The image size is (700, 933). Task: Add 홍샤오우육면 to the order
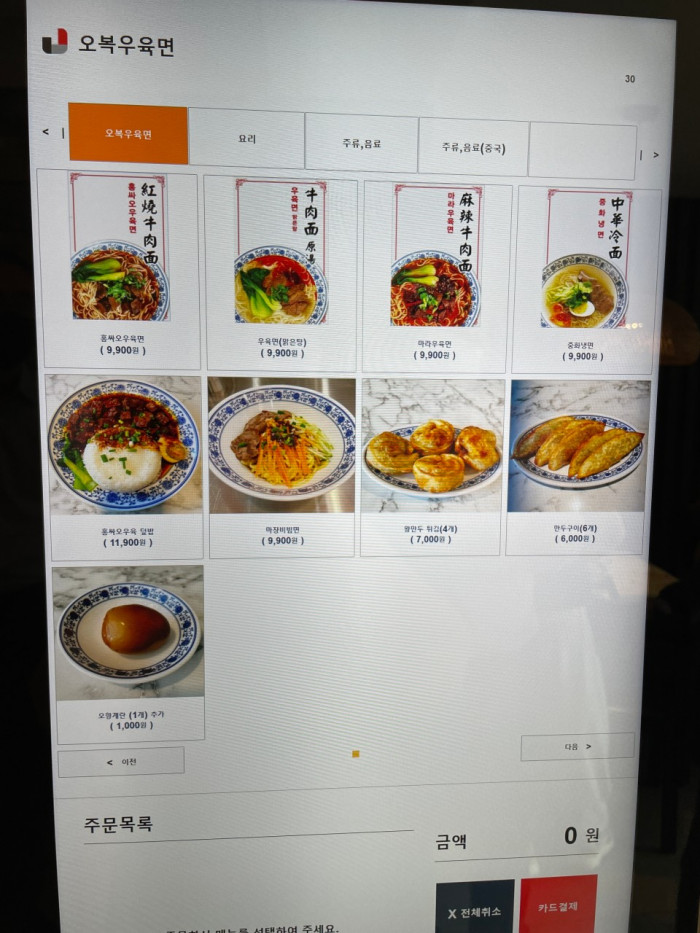tap(119, 268)
